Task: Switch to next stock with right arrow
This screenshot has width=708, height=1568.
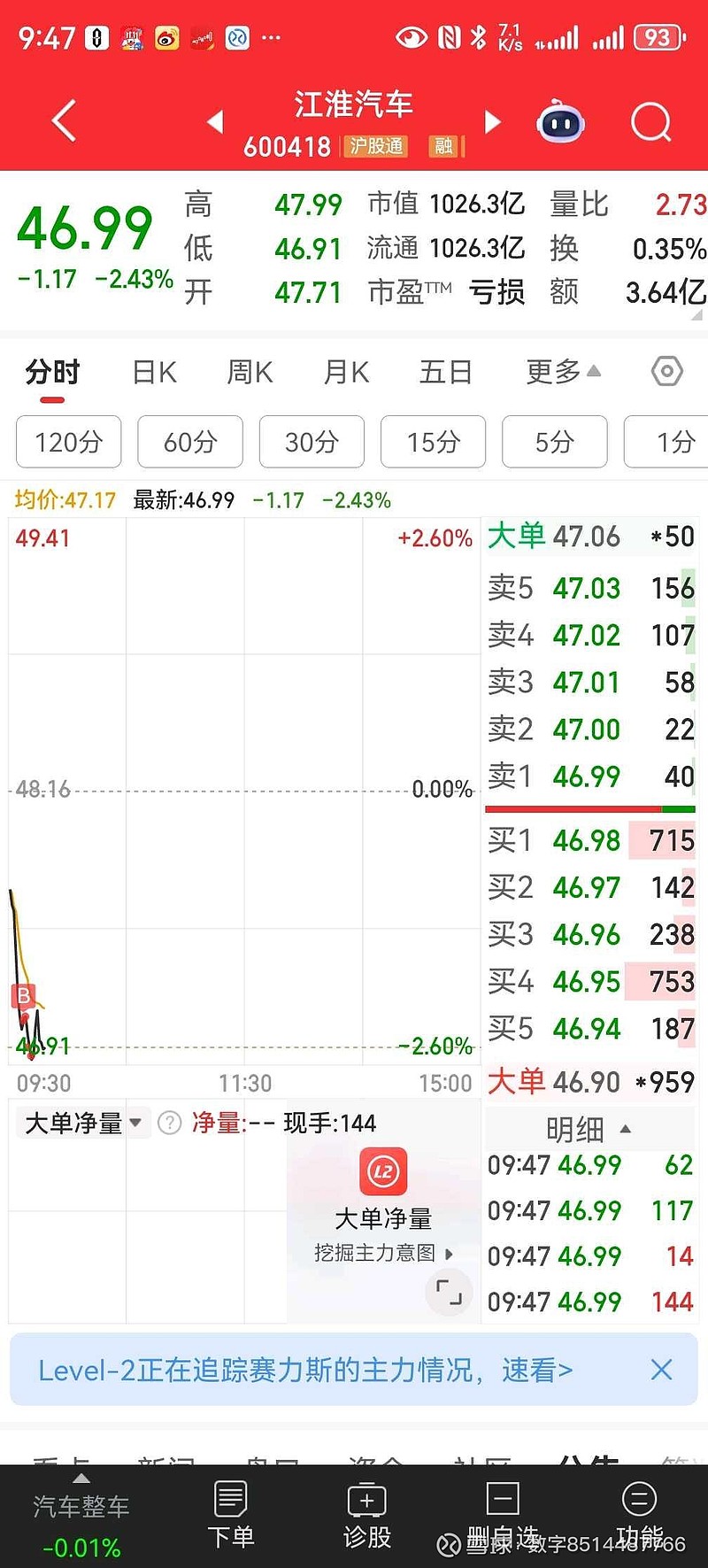Action: click(x=492, y=121)
